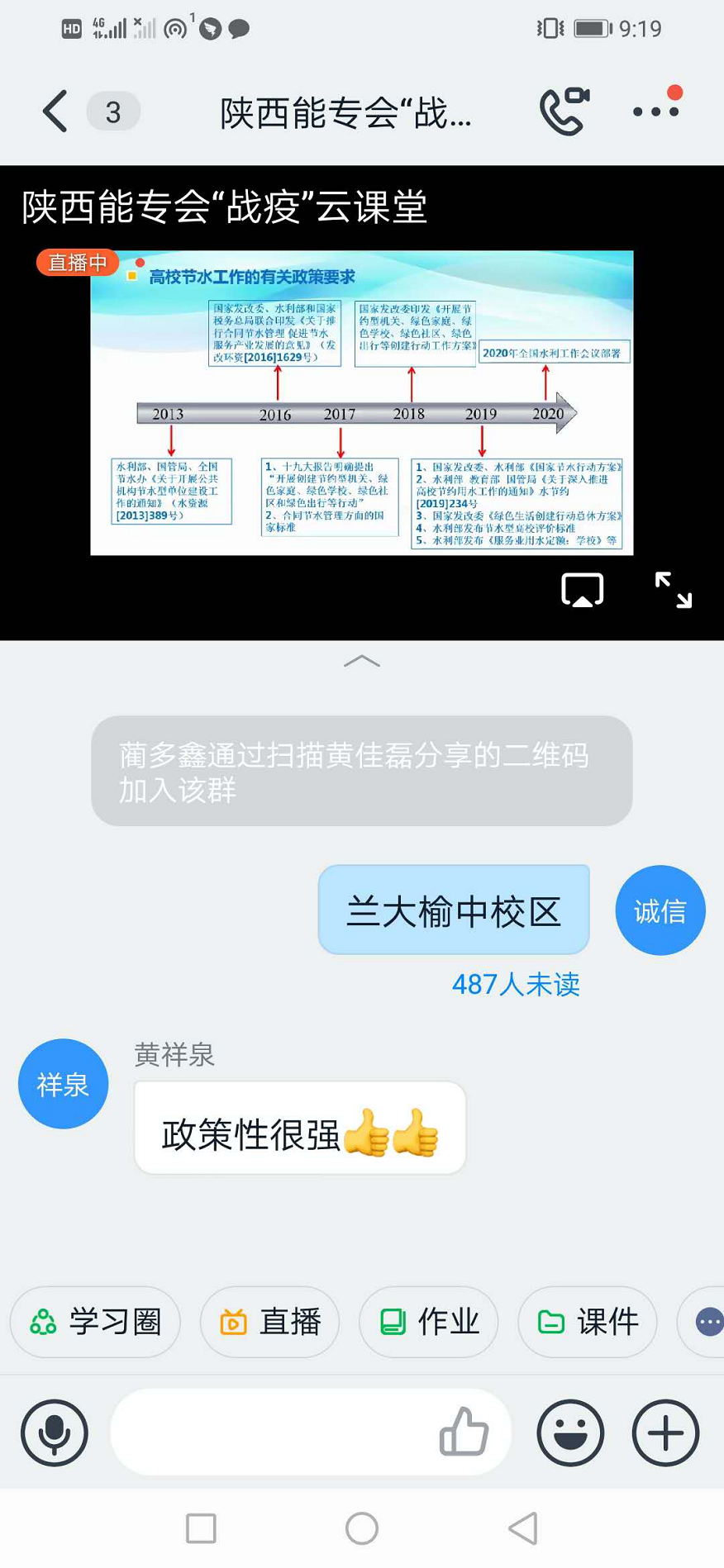Viewport: 724px width, 1568px height.
Task: Collapse the live video panel
Action: tap(361, 661)
